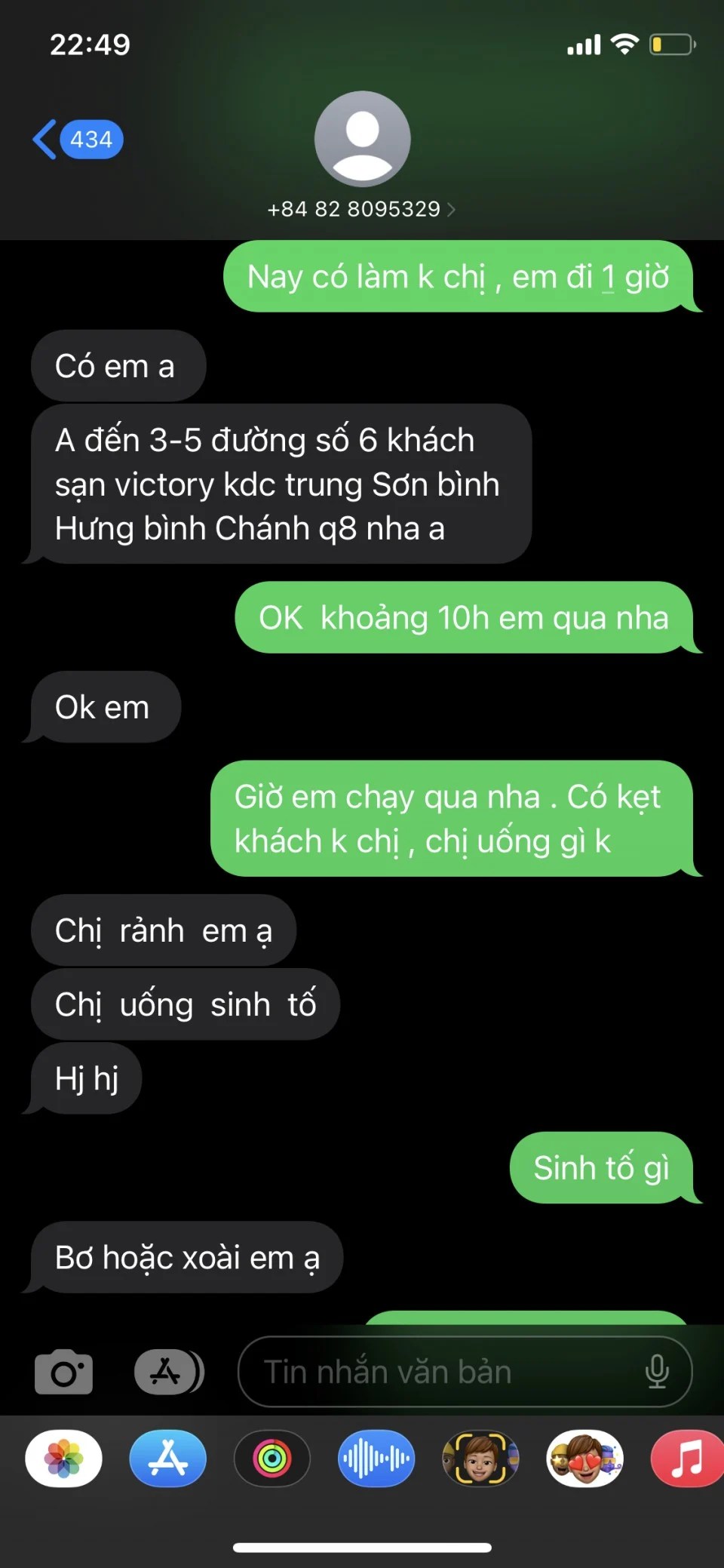Screen dimensions: 724x1568
Task: Start dictation with the microphone icon
Action: 657,1372
